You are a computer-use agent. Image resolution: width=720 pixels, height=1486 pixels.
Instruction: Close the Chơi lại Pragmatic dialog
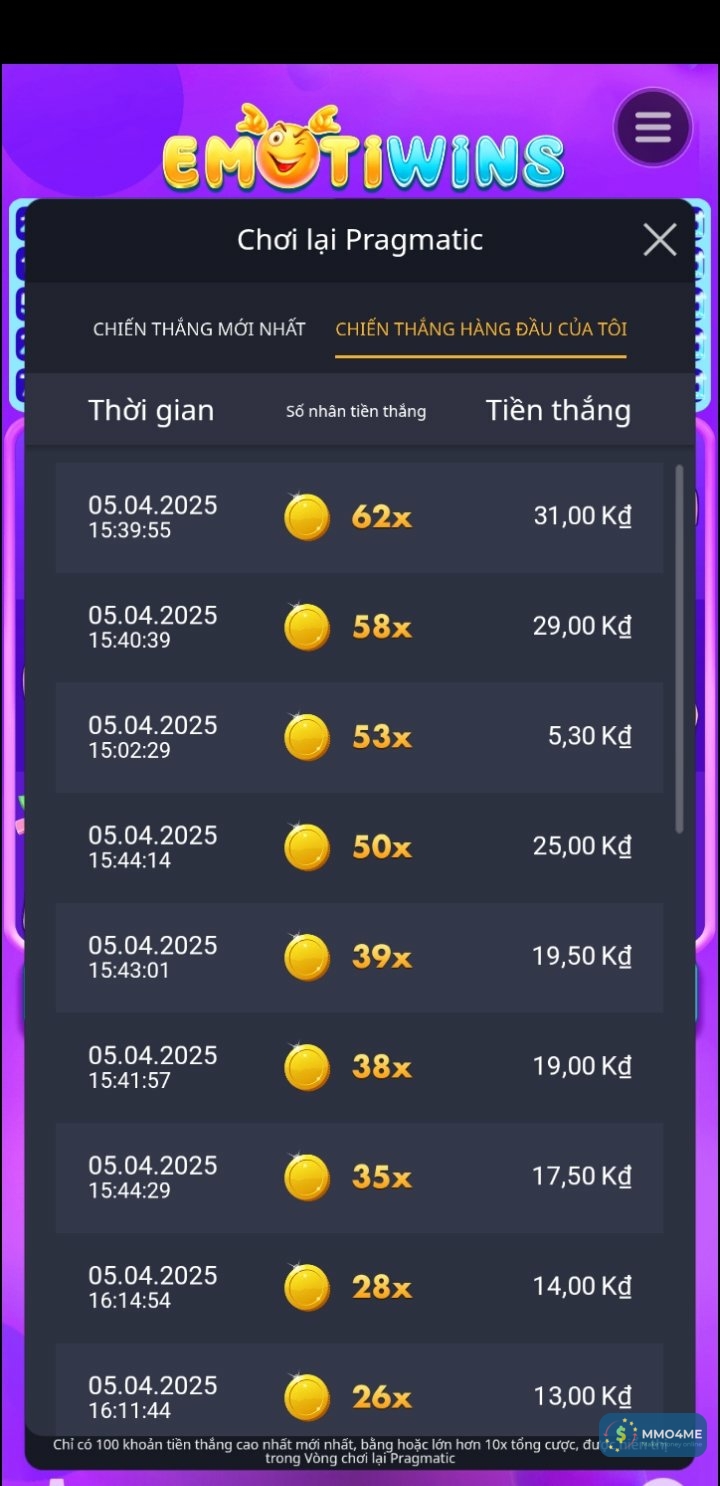[x=659, y=240]
